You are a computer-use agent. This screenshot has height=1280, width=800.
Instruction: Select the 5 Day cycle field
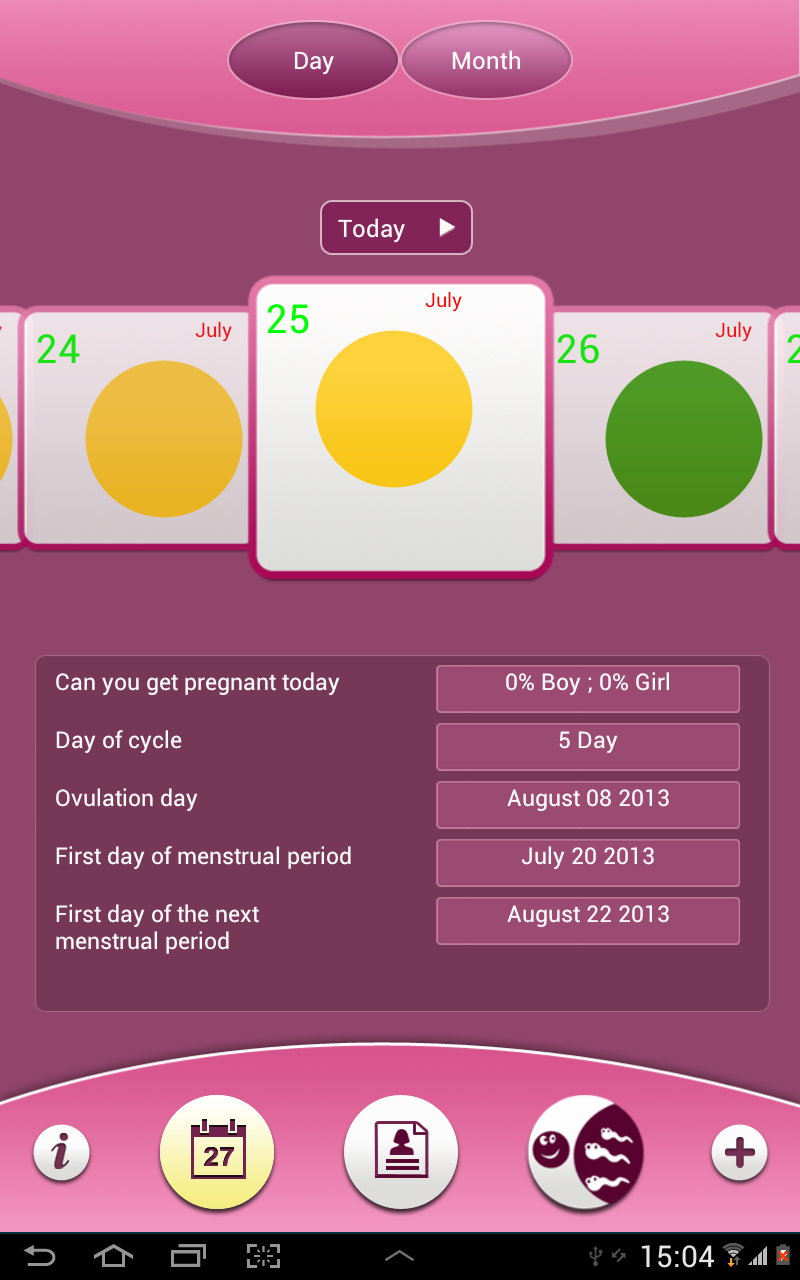point(587,746)
